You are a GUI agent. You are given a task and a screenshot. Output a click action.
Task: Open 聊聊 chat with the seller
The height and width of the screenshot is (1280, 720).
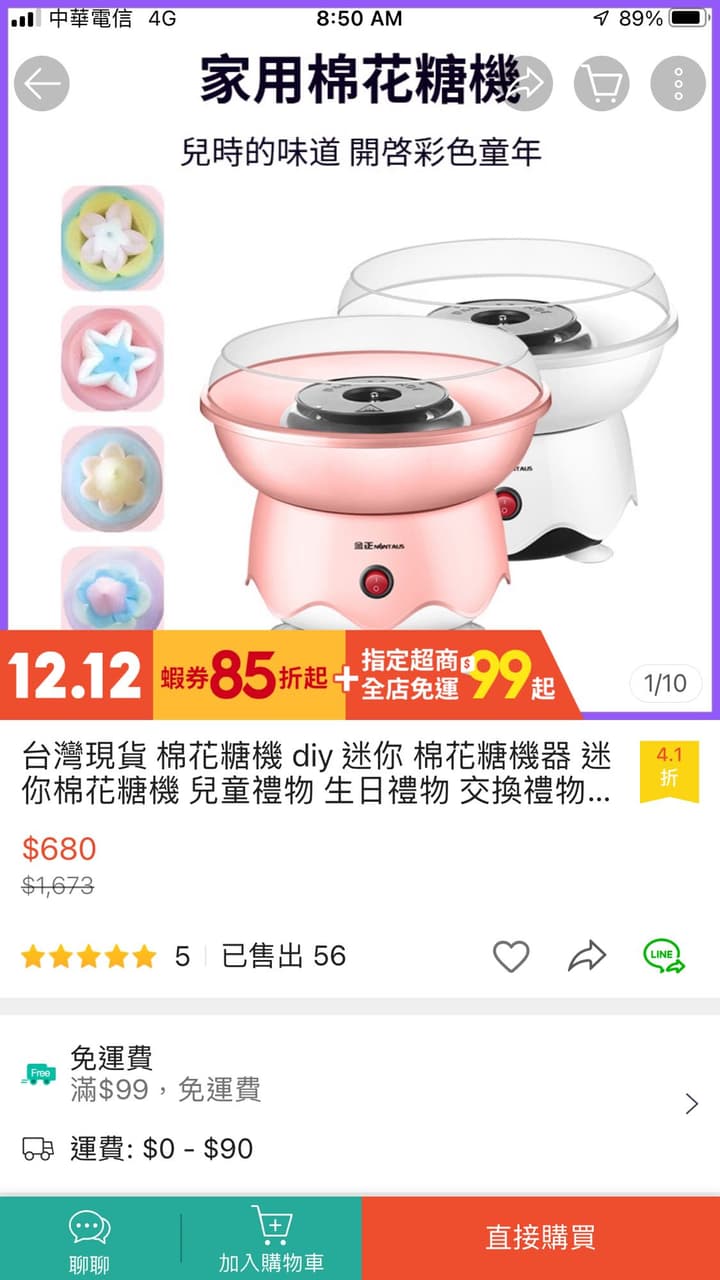89,1239
